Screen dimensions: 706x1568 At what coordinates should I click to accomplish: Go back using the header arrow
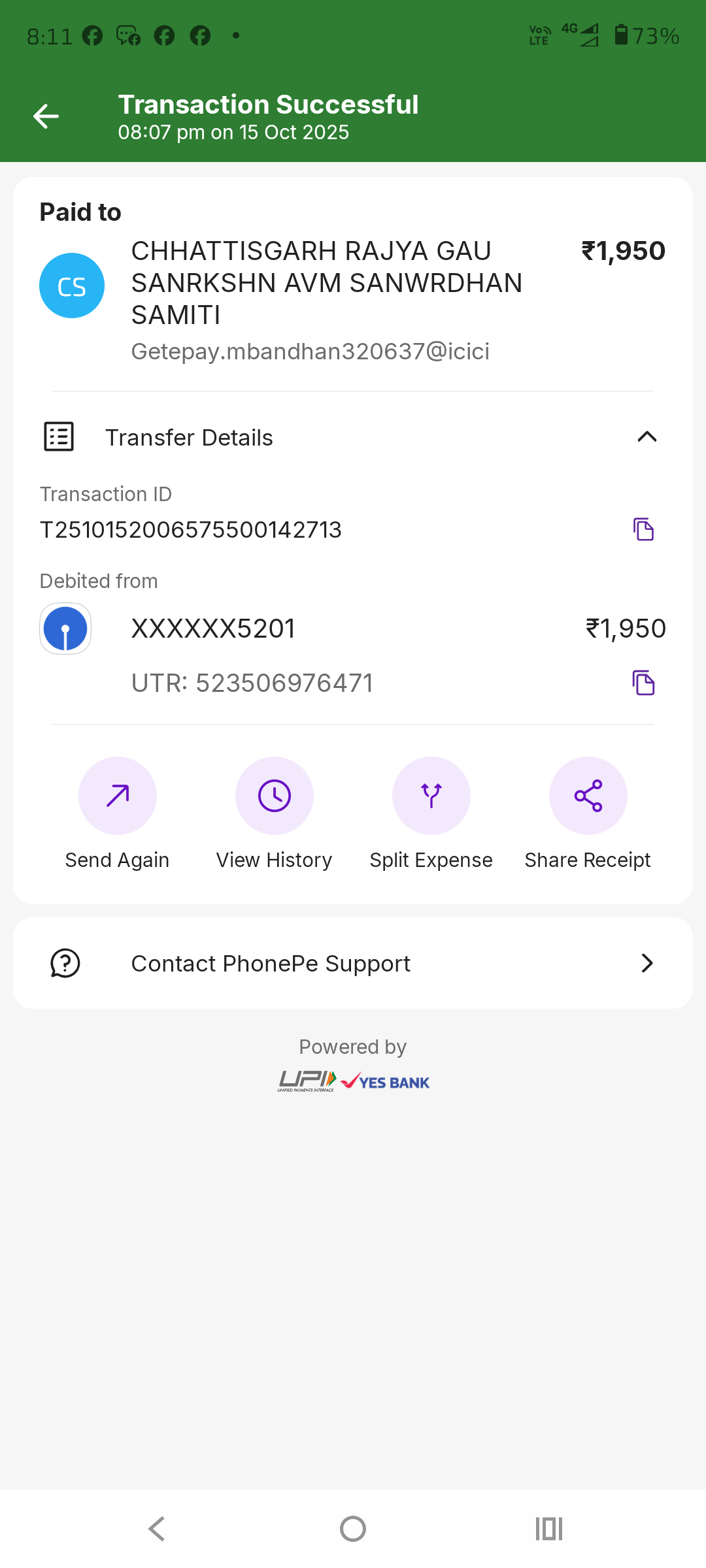click(x=46, y=117)
